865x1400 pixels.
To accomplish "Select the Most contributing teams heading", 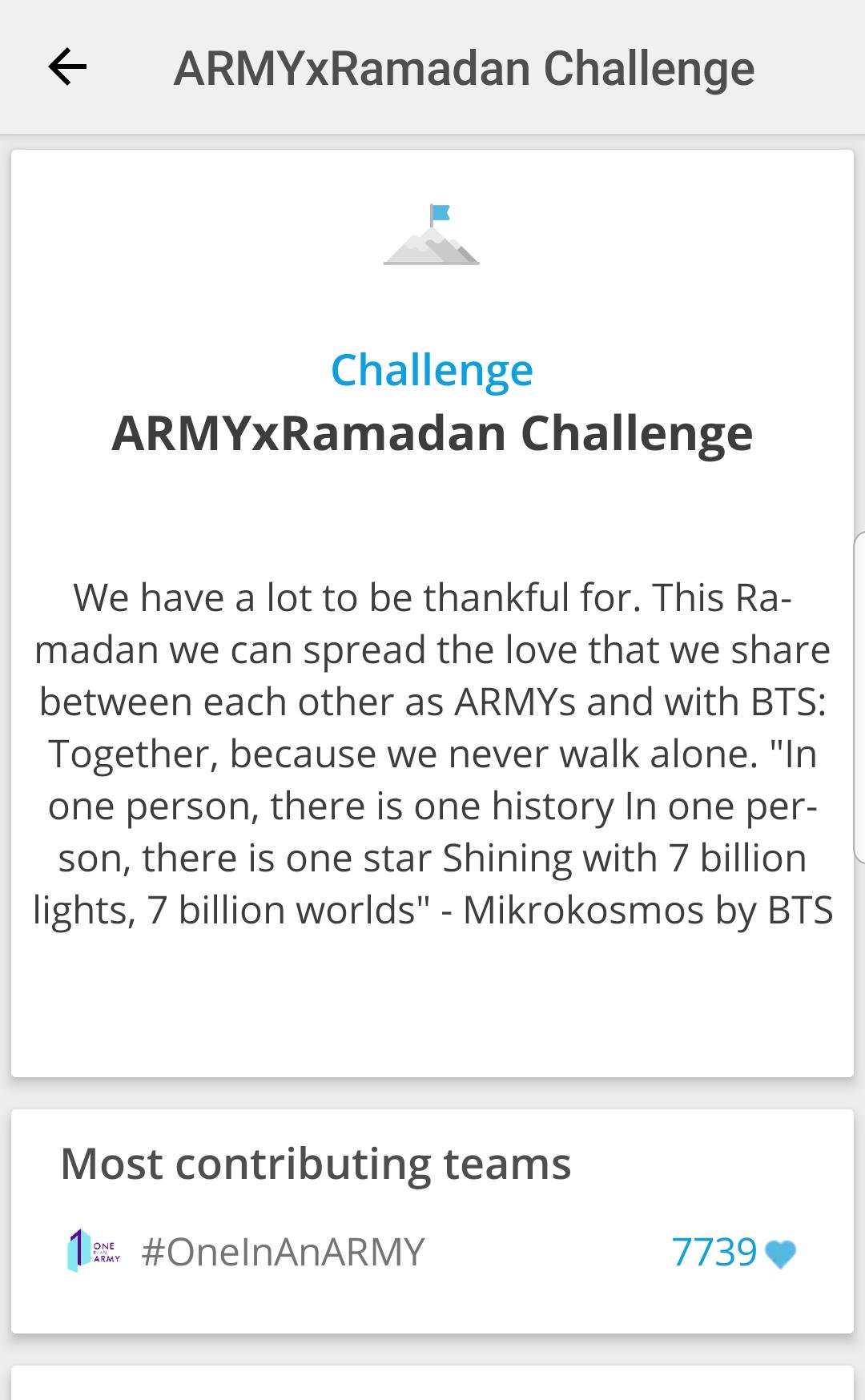I will point(317,1164).
